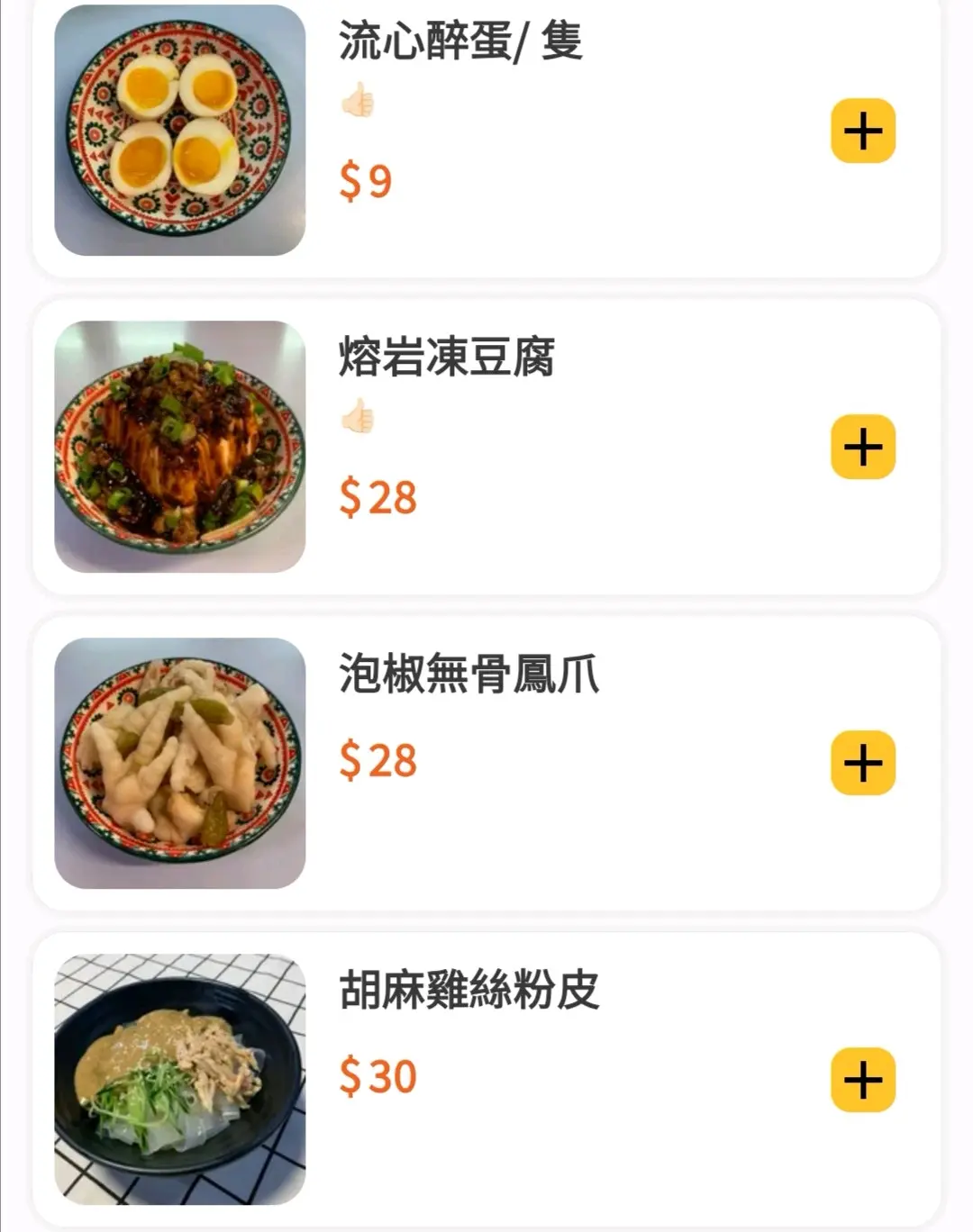This screenshot has width=973, height=1232.
Task: Add 胡麻雞絲粉皮 to the cart
Action: (x=862, y=1079)
